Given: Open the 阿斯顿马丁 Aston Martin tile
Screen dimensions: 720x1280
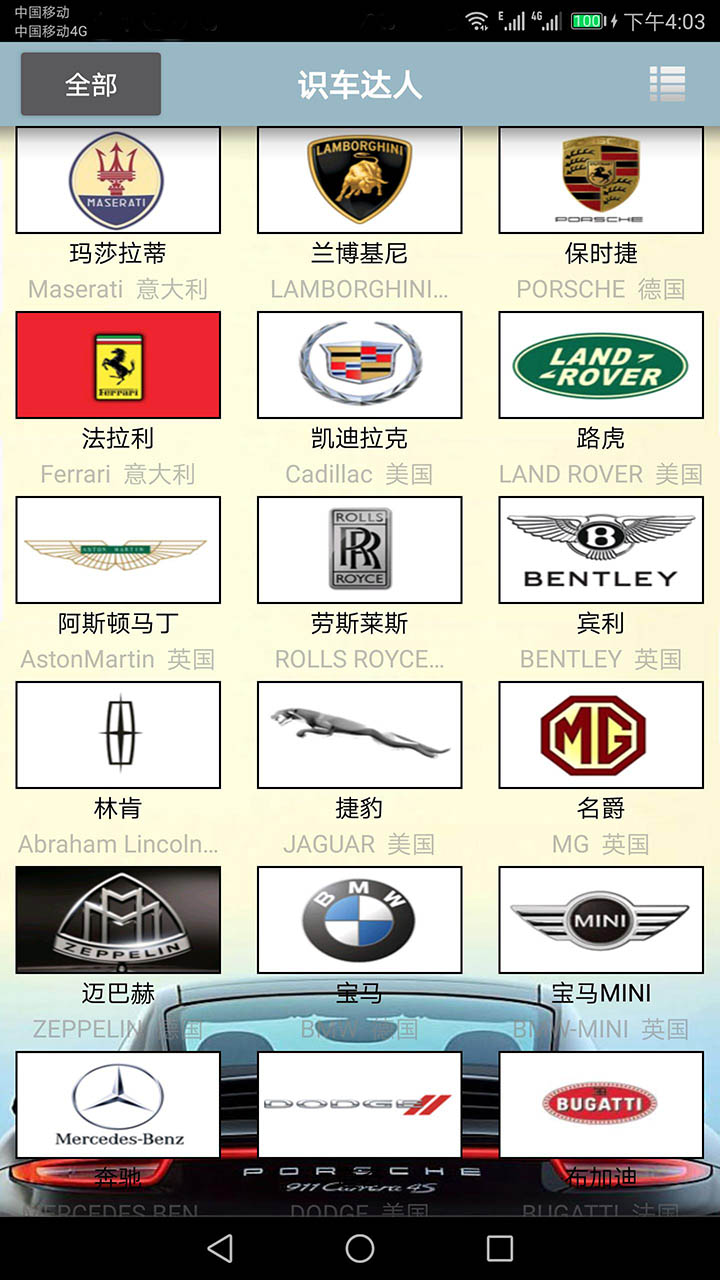Looking at the screenshot, I should [x=118, y=550].
